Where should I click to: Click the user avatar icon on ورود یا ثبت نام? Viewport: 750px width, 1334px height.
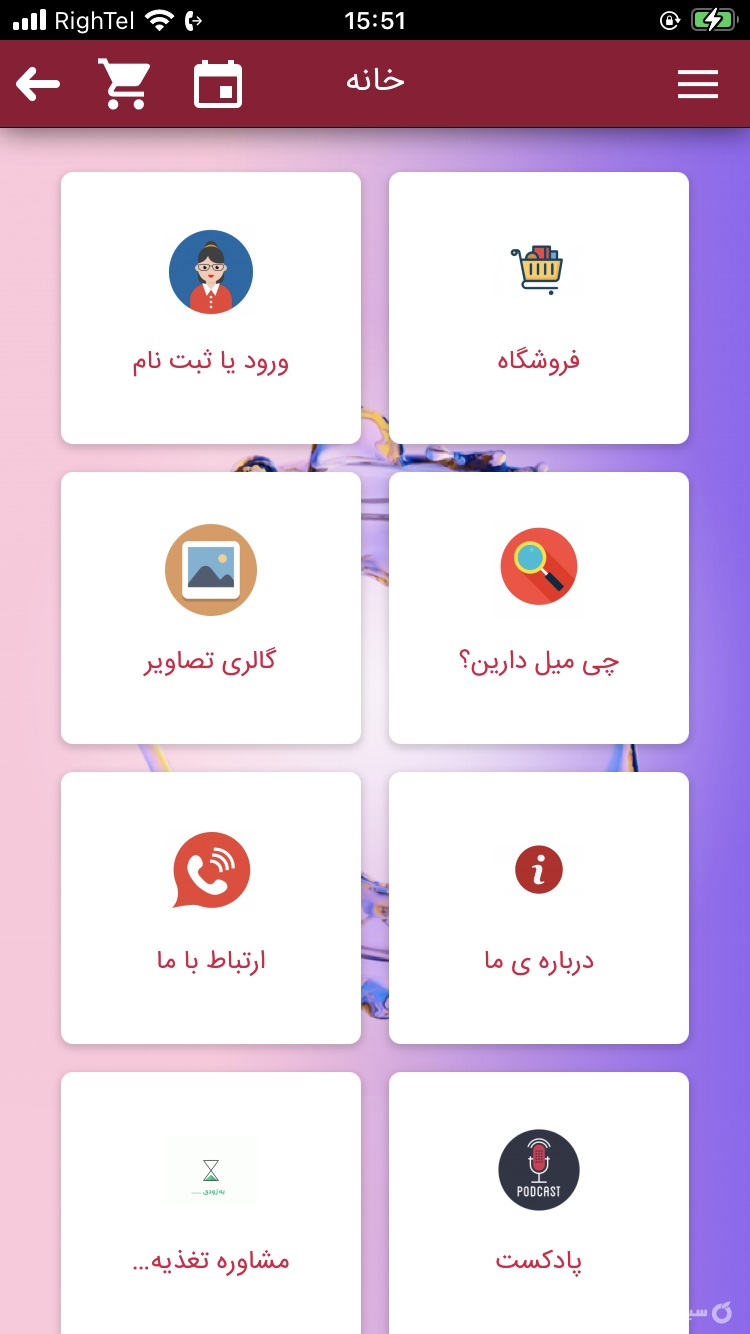pyautogui.click(x=211, y=271)
